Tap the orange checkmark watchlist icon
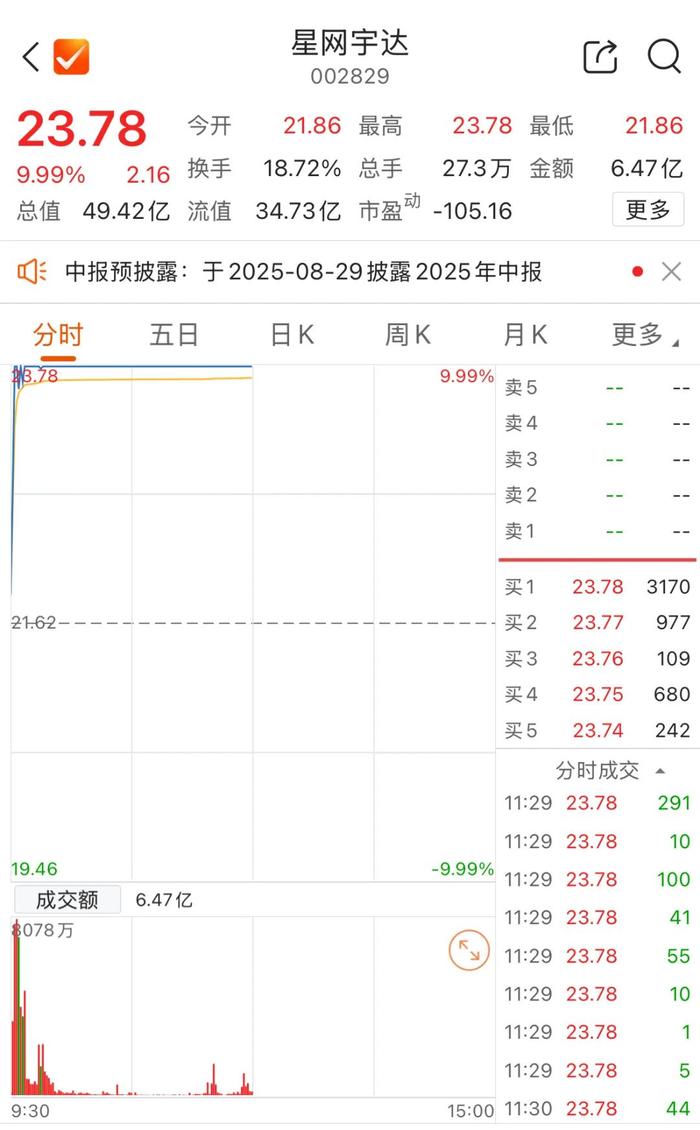 [x=71, y=57]
